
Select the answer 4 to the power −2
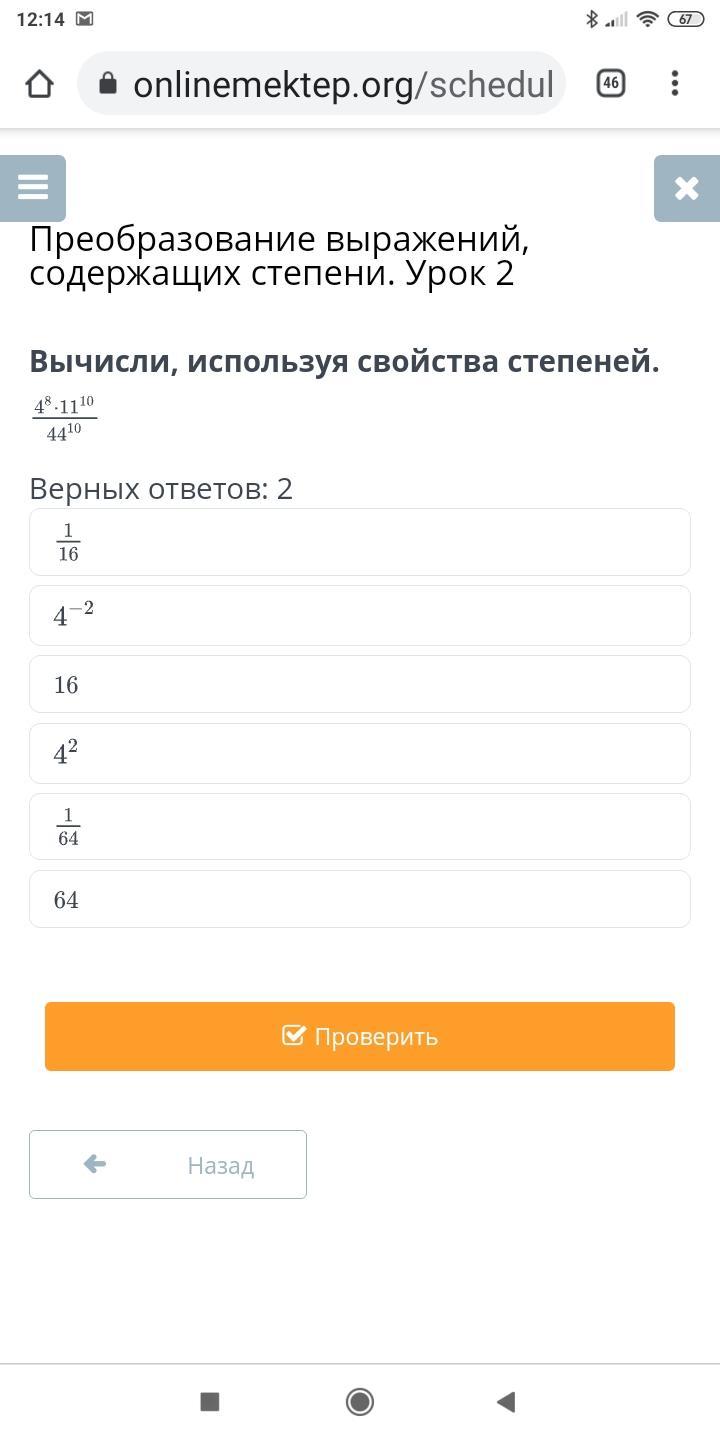pyautogui.click(x=360, y=615)
